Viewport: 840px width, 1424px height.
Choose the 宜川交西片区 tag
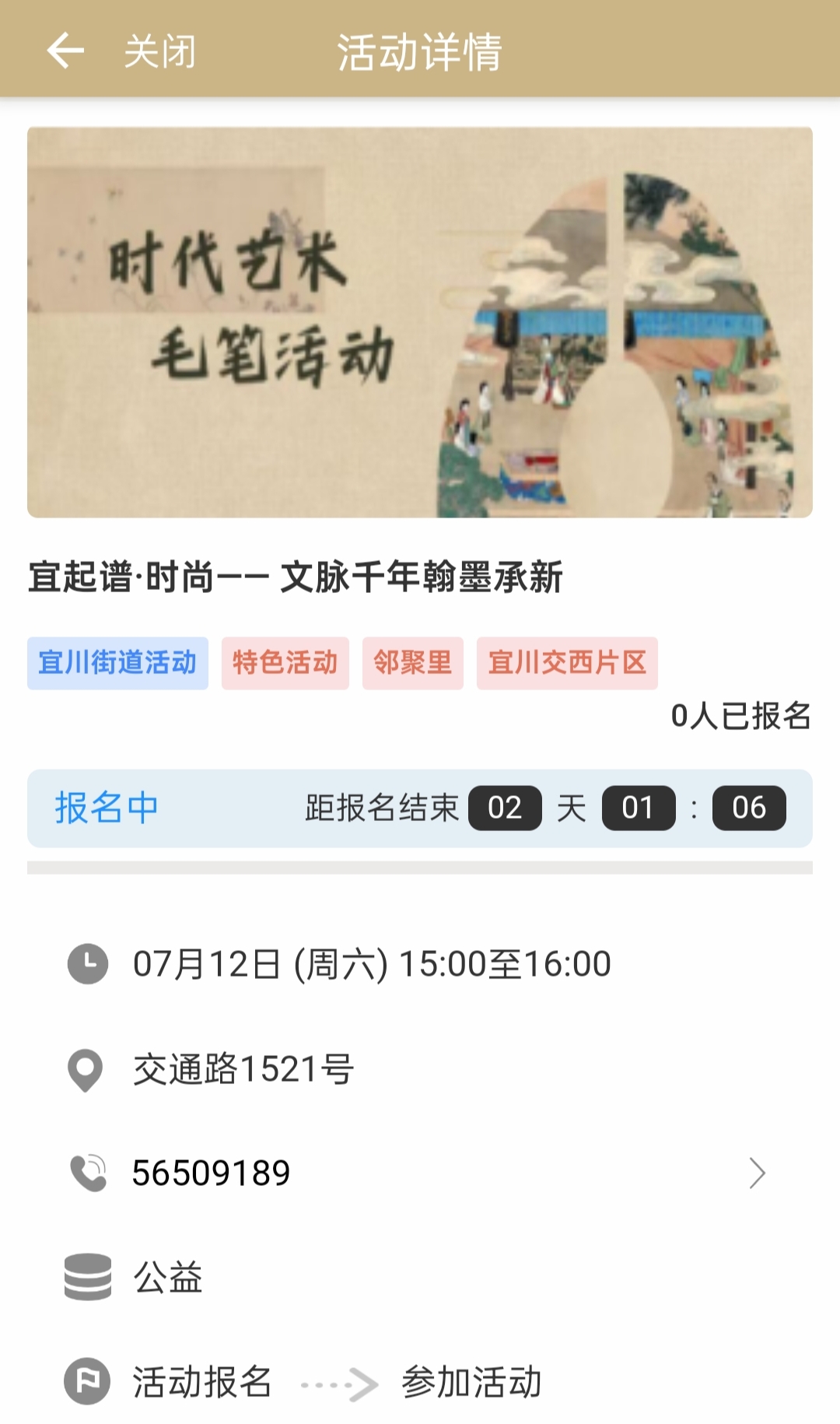(567, 663)
